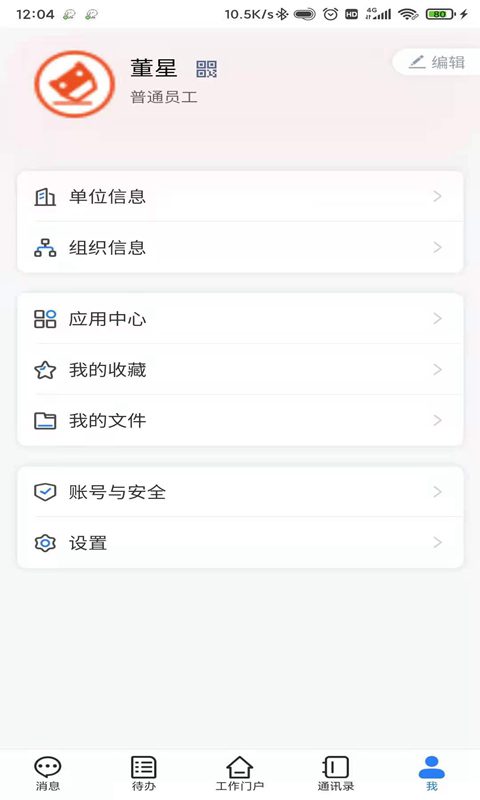Open the profile avatar picture

click(x=74, y=84)
